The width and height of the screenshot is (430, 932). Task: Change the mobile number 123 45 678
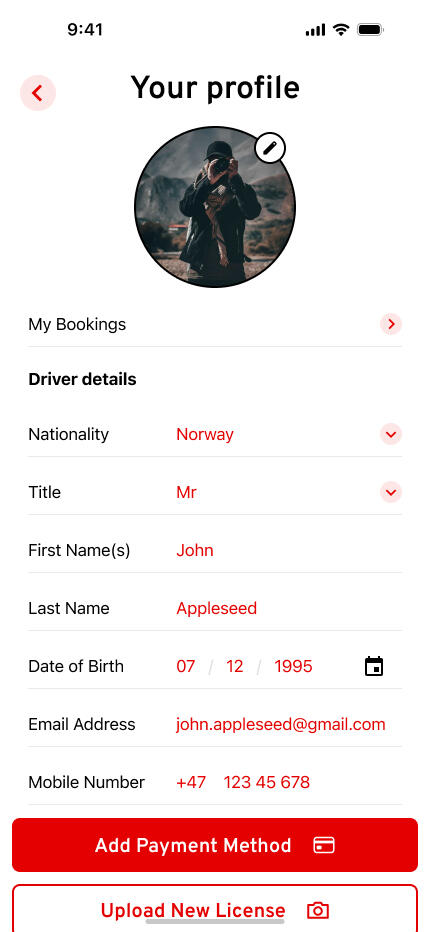pos(266,782)
